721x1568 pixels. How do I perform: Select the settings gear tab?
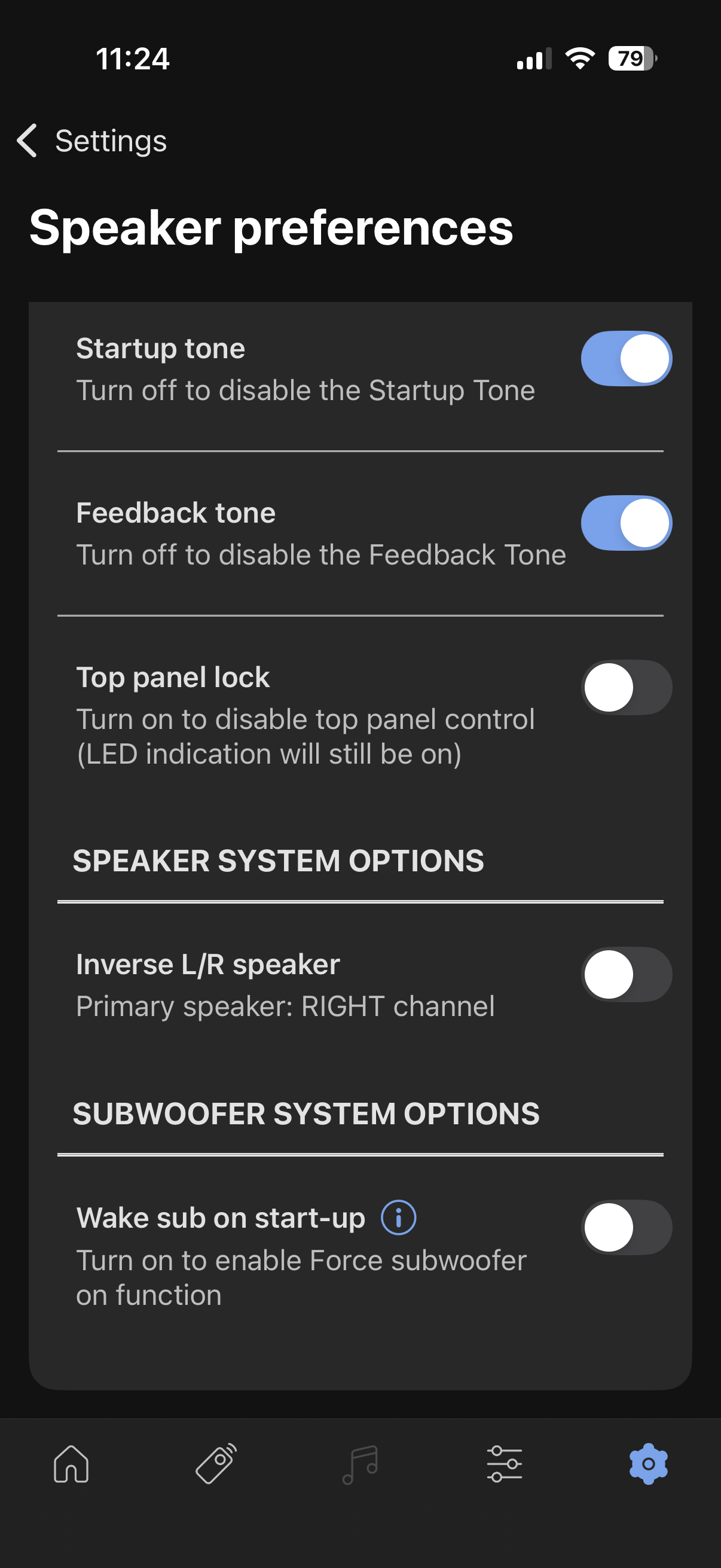(649, 1464)
